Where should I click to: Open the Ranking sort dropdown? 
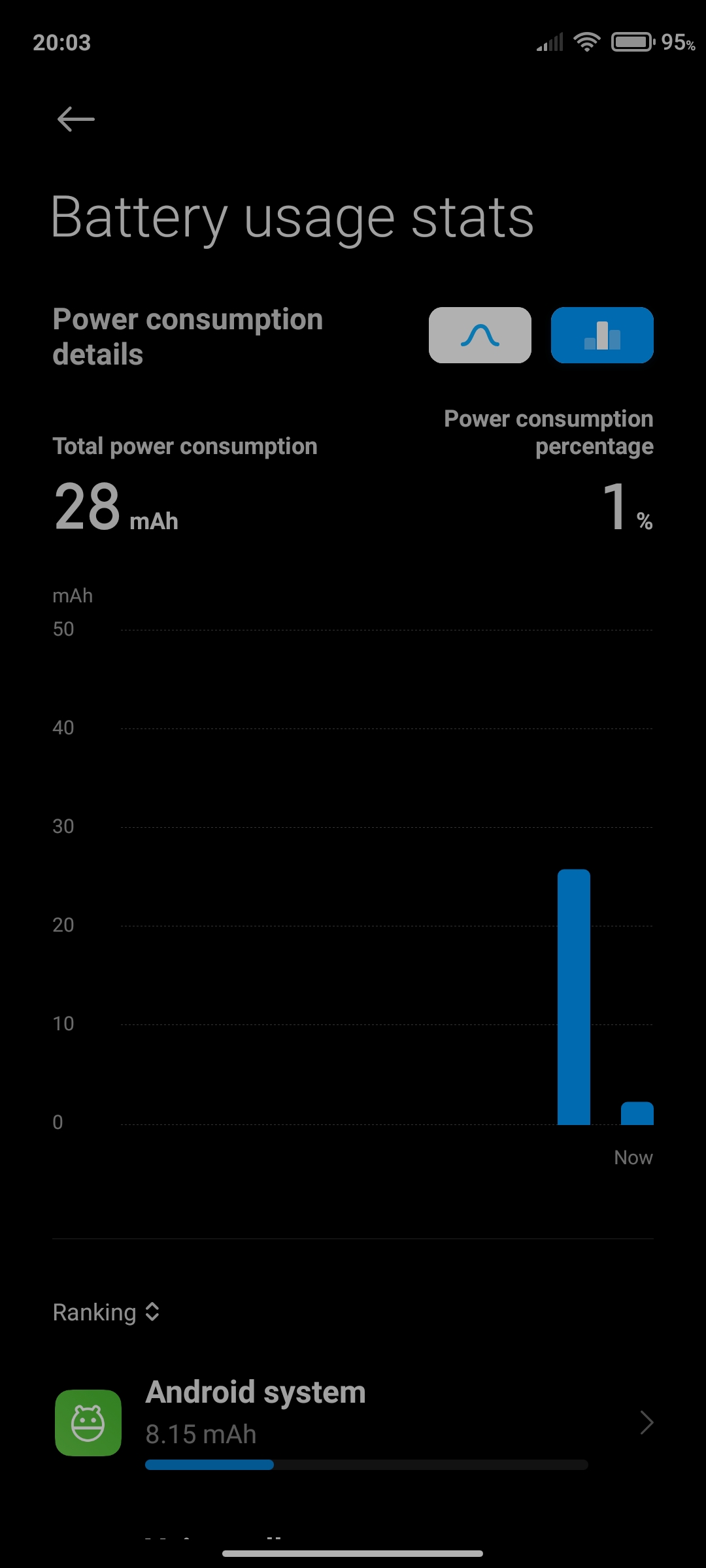point(107,1312)
